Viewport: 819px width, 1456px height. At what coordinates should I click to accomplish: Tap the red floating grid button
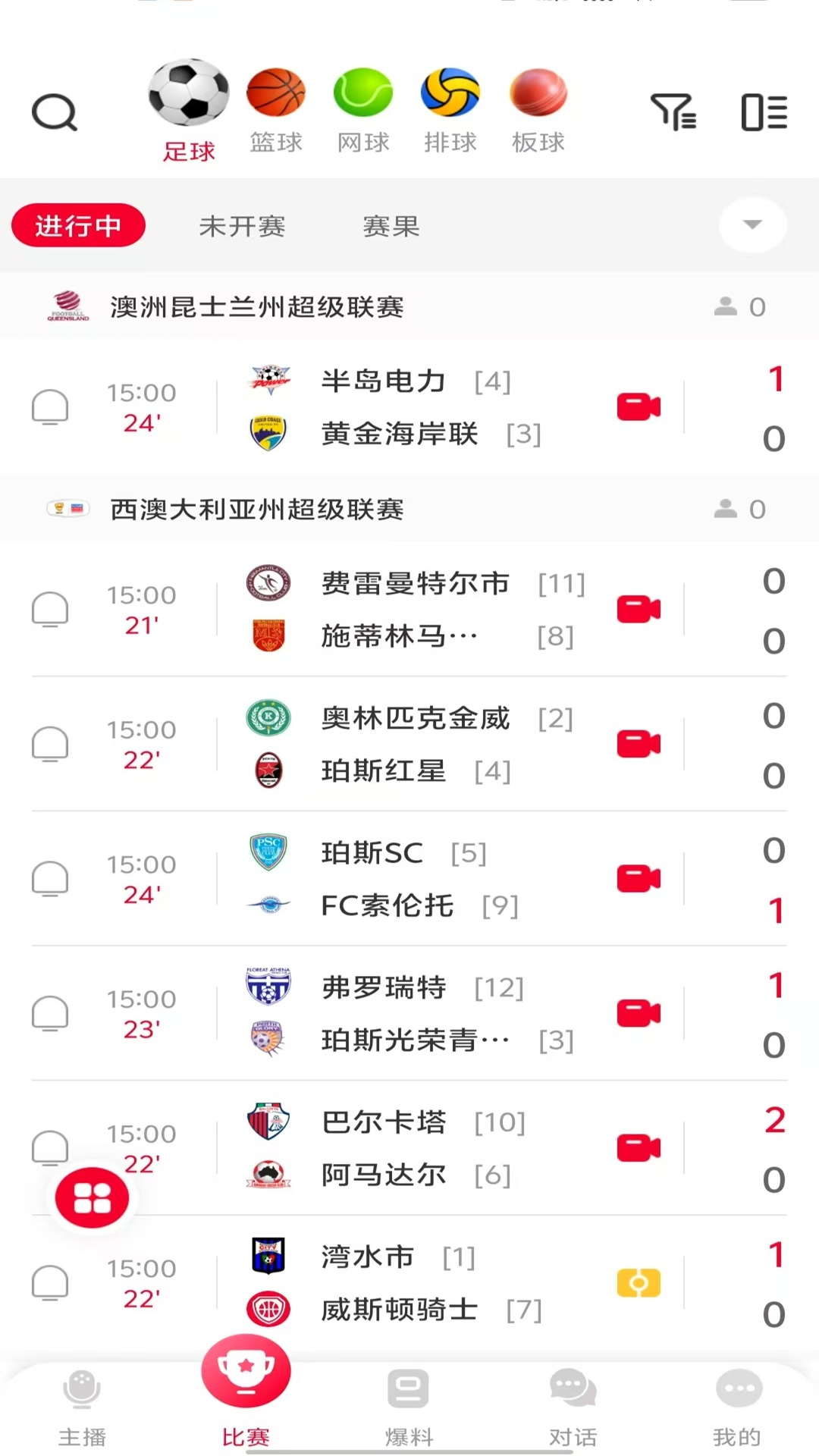pos(93,1197)
